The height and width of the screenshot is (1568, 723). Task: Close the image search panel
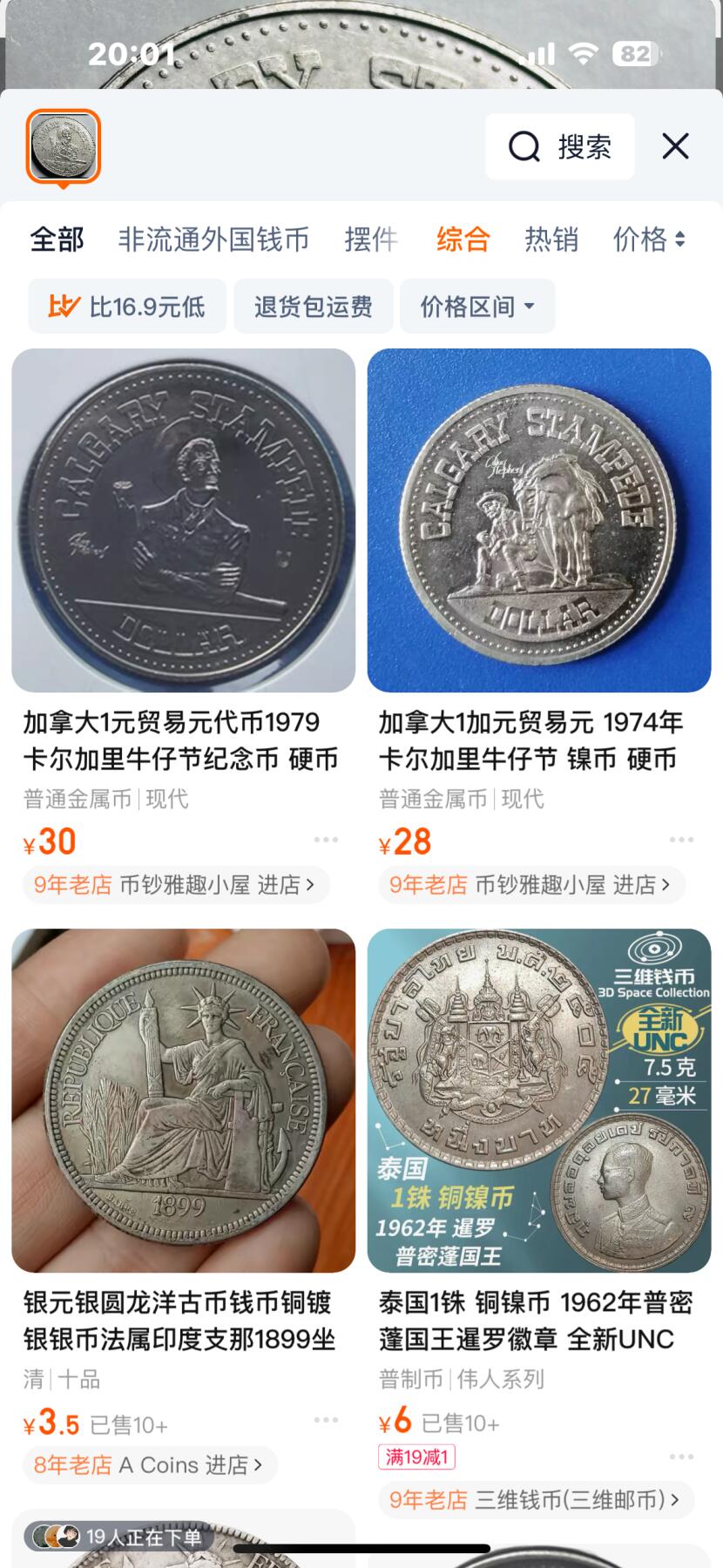click(676, 146)
